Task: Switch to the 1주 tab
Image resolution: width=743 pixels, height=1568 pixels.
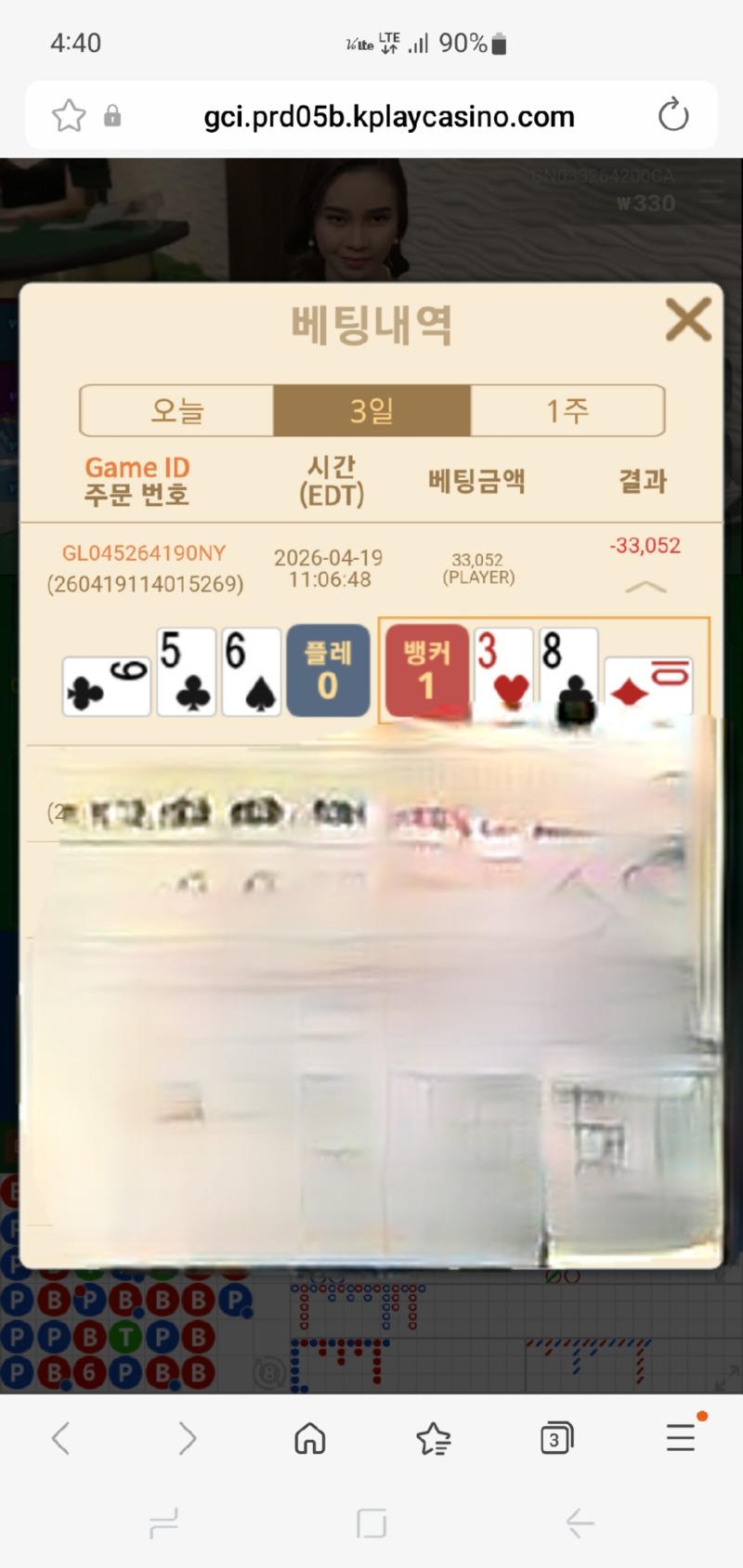Action: tap(567, 410)
